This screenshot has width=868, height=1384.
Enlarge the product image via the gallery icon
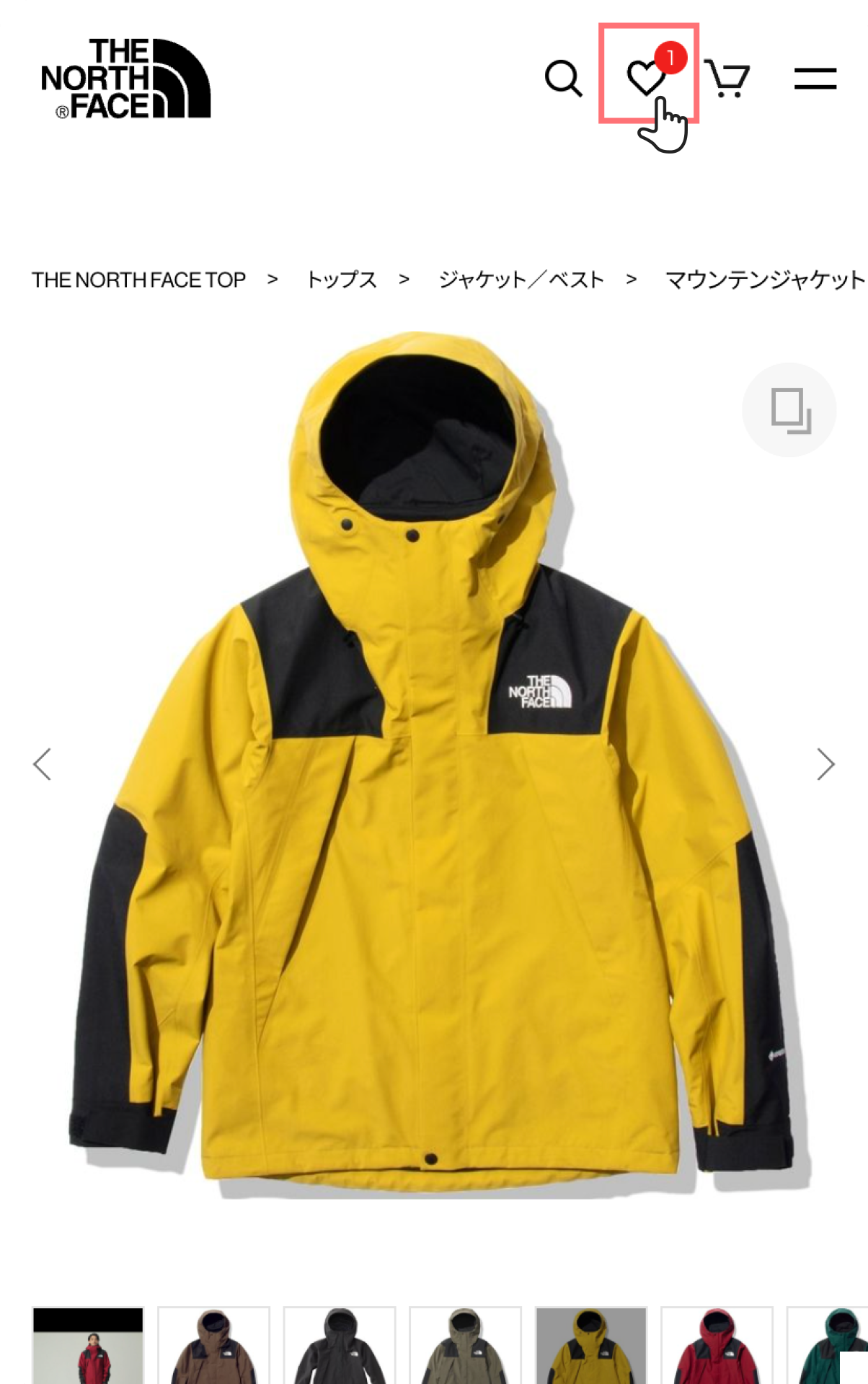[x=789, y=410]
